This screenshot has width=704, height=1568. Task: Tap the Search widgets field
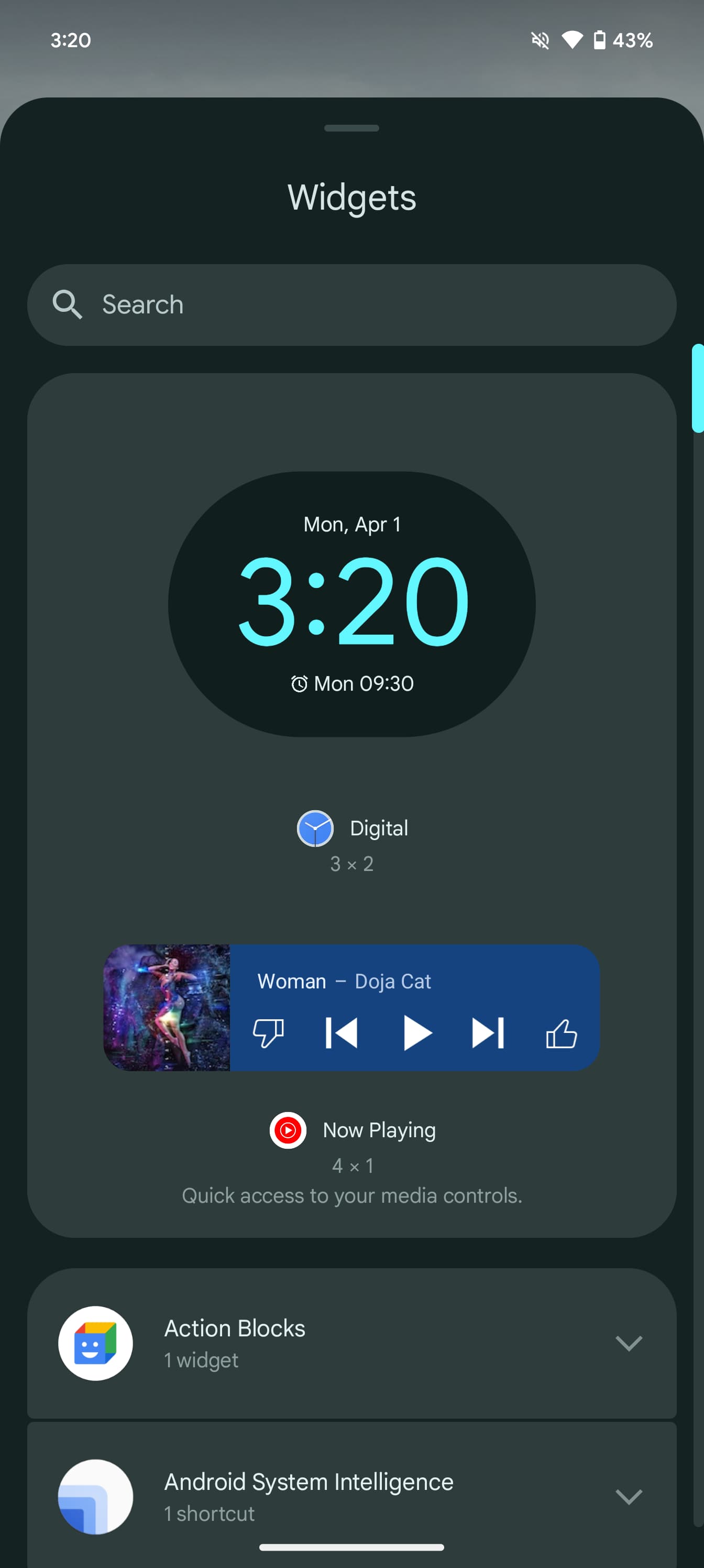351,304
